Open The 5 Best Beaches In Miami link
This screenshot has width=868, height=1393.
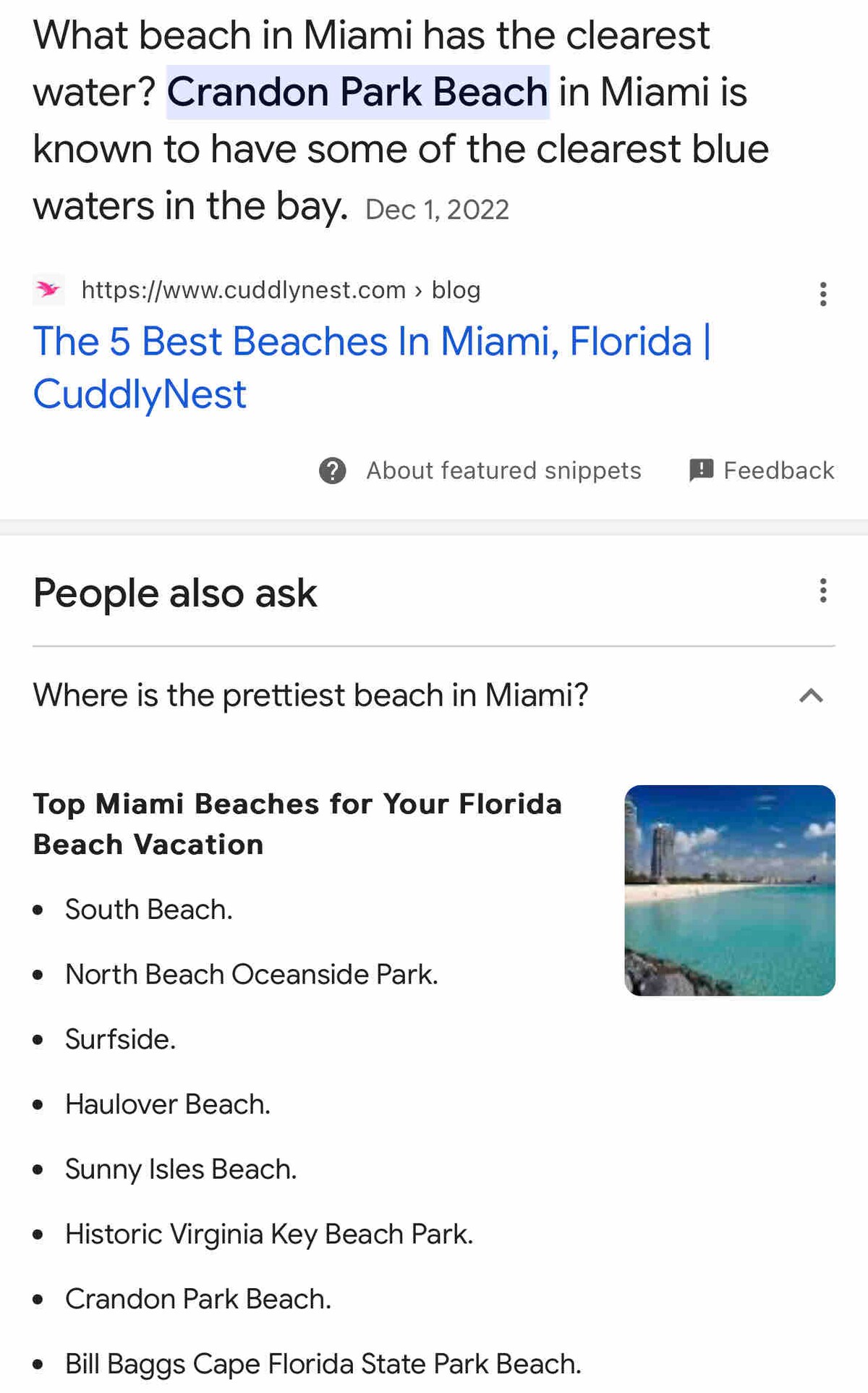(372, 368)
